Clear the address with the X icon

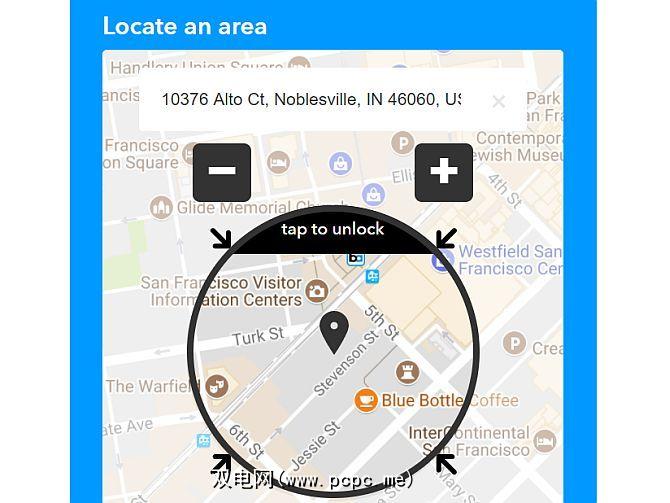click(x=498, y=101)
